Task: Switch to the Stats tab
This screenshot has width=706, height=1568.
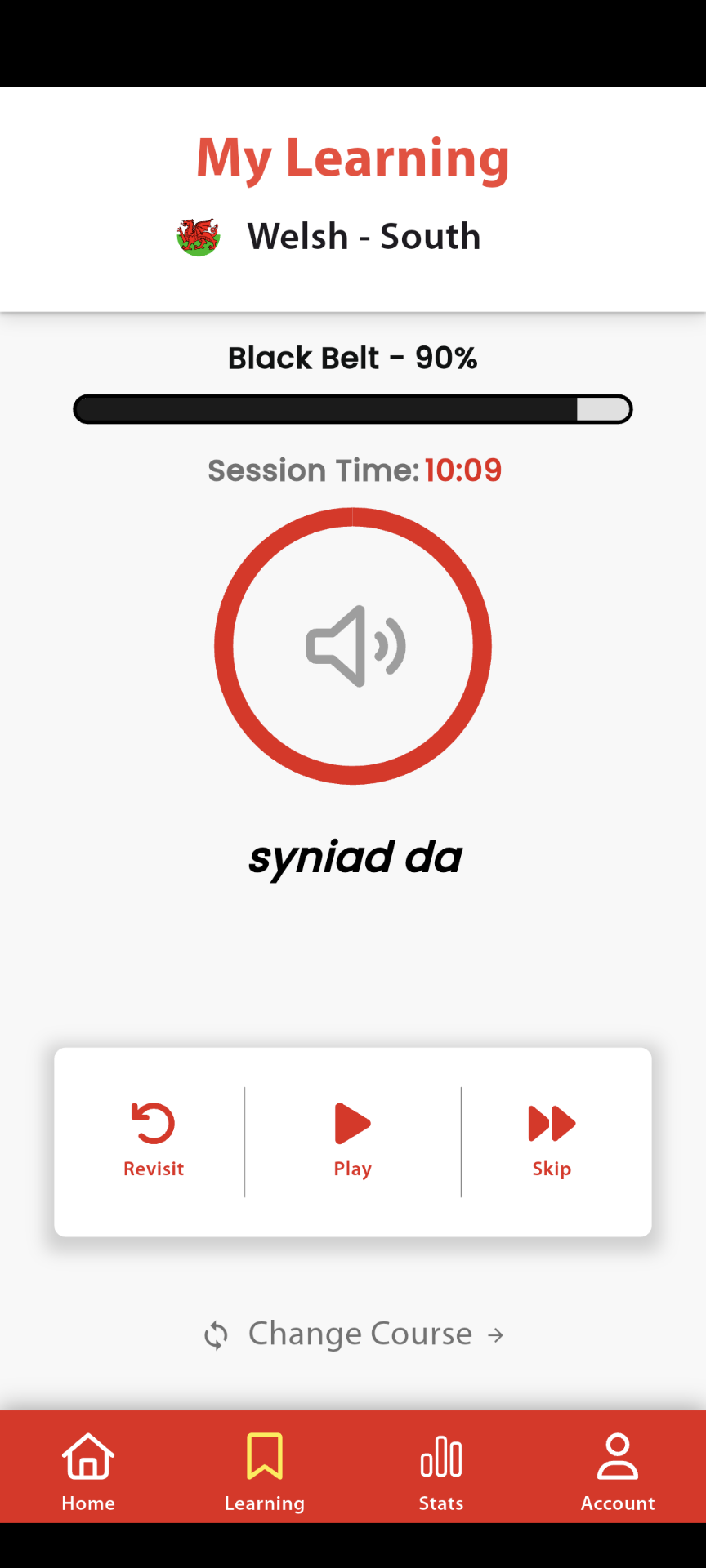Action: pyautogui.click(x=441, y=1471)
